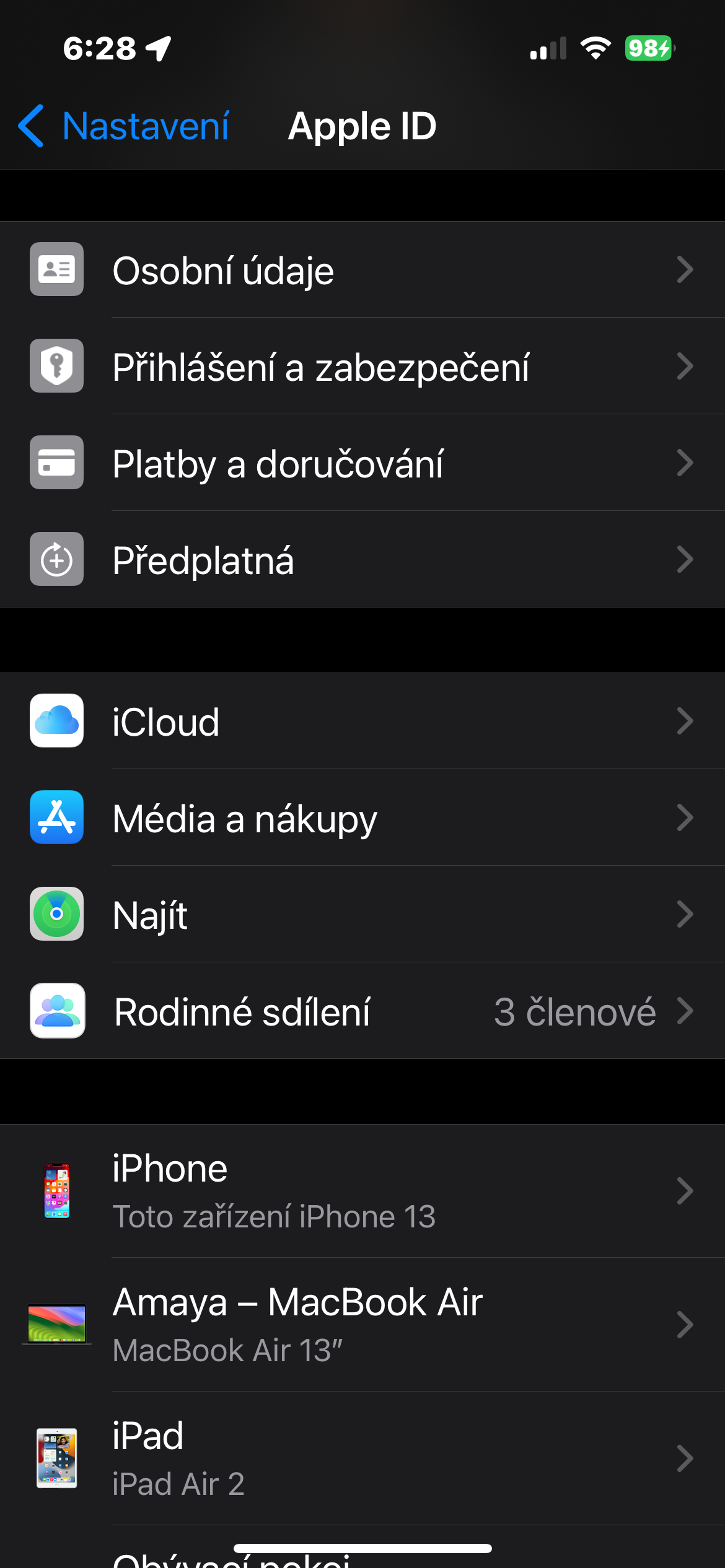View Předplatná subscriptions
Viewport: 725px width, 1568px height.
click(x=362, y=560)
